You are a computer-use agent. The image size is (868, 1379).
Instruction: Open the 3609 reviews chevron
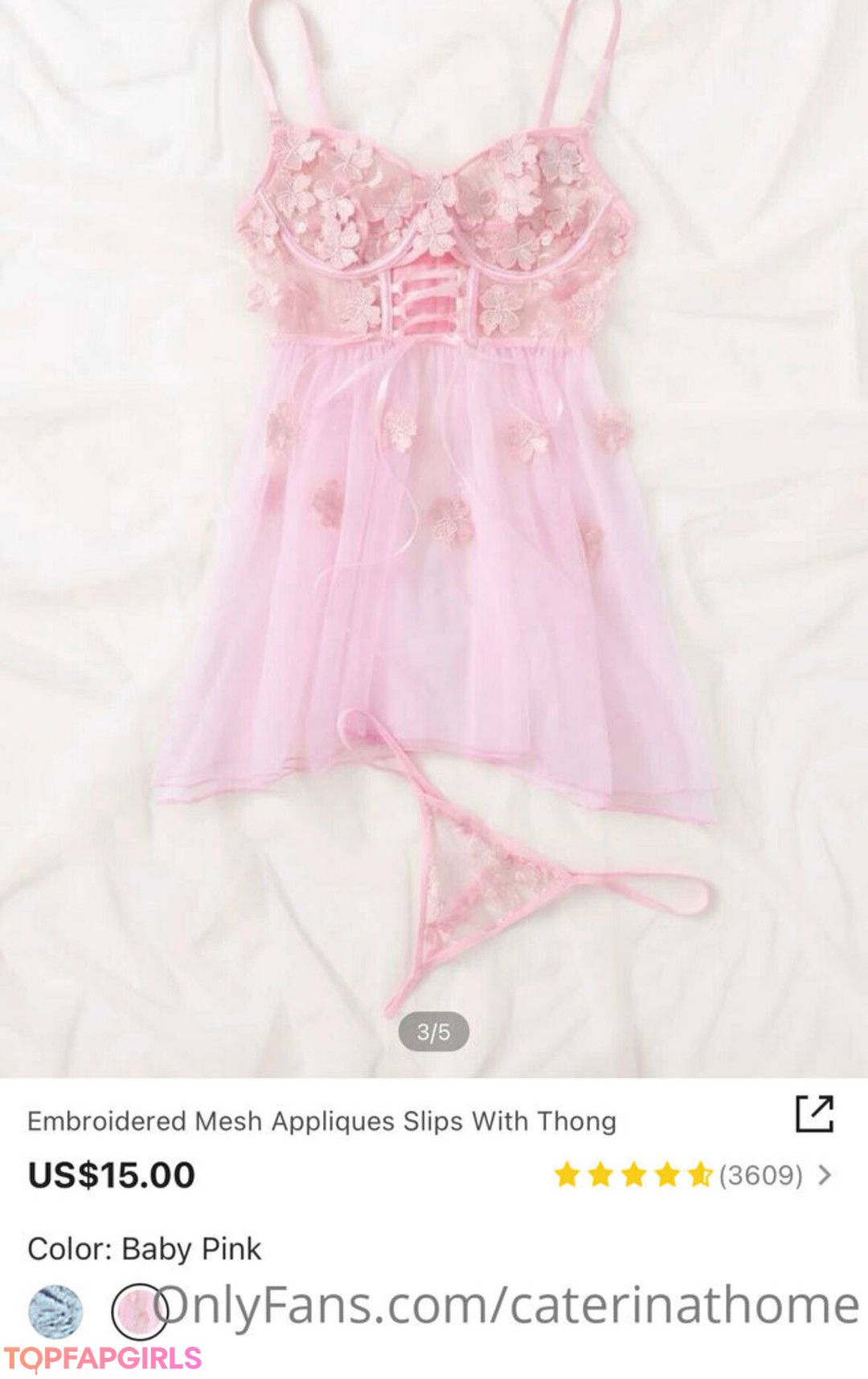825,1176
